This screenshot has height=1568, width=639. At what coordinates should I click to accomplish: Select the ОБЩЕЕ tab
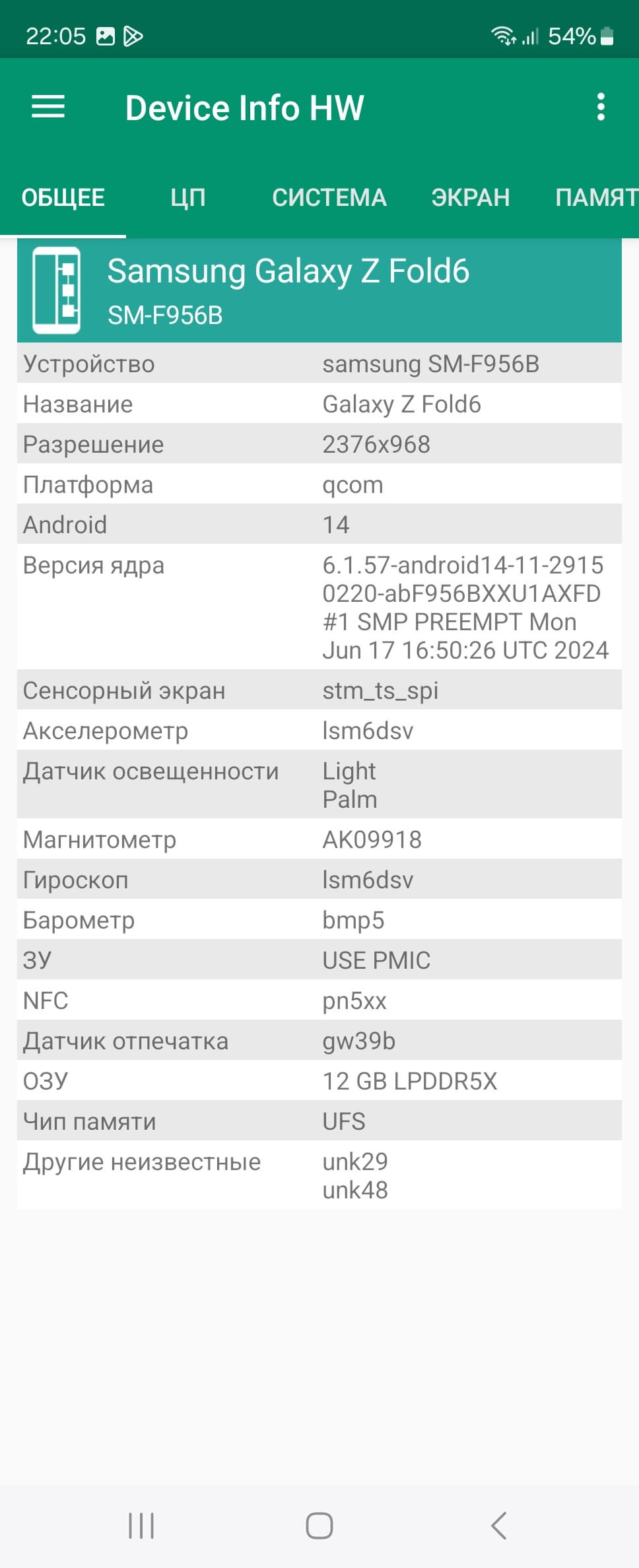tap(63, 197)
